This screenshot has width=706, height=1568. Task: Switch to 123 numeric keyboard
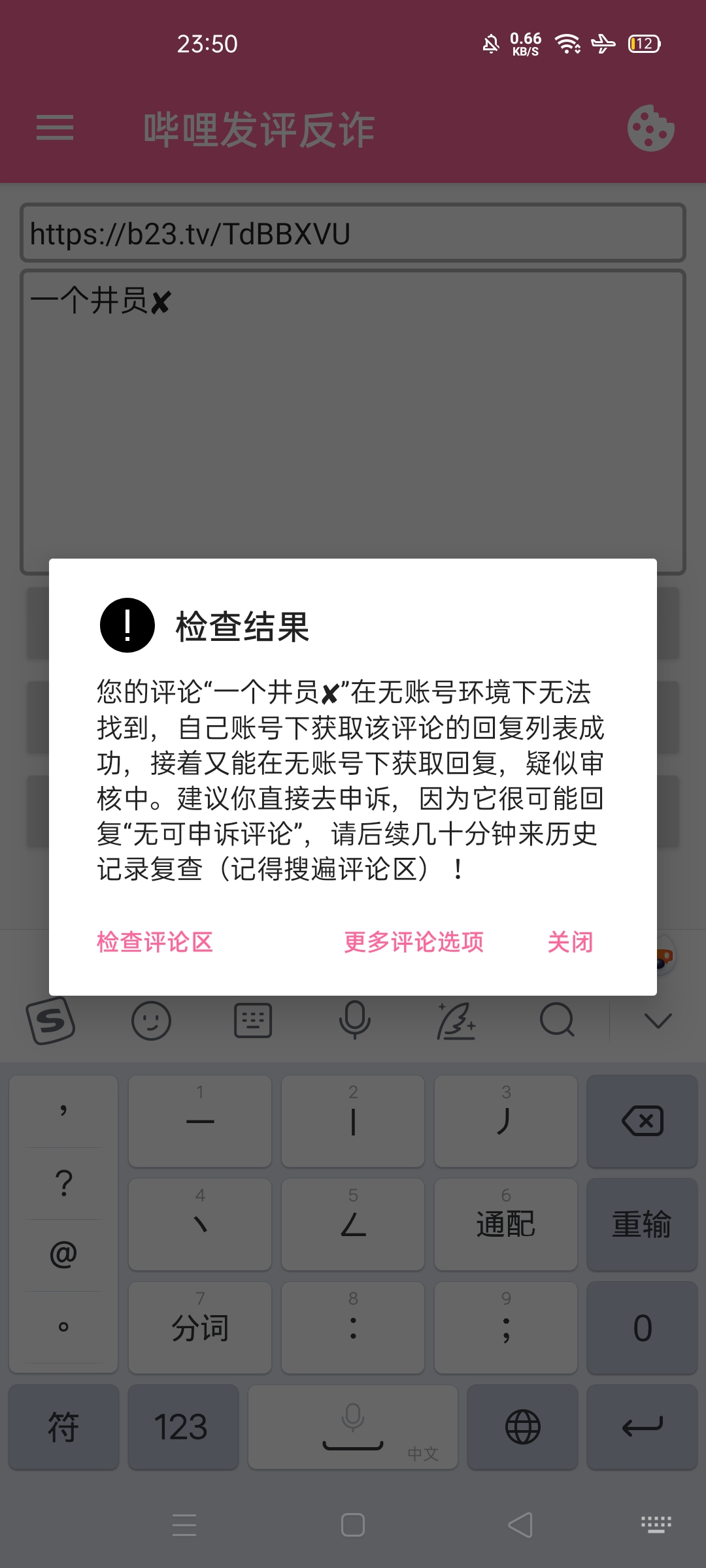(182, 1427)
